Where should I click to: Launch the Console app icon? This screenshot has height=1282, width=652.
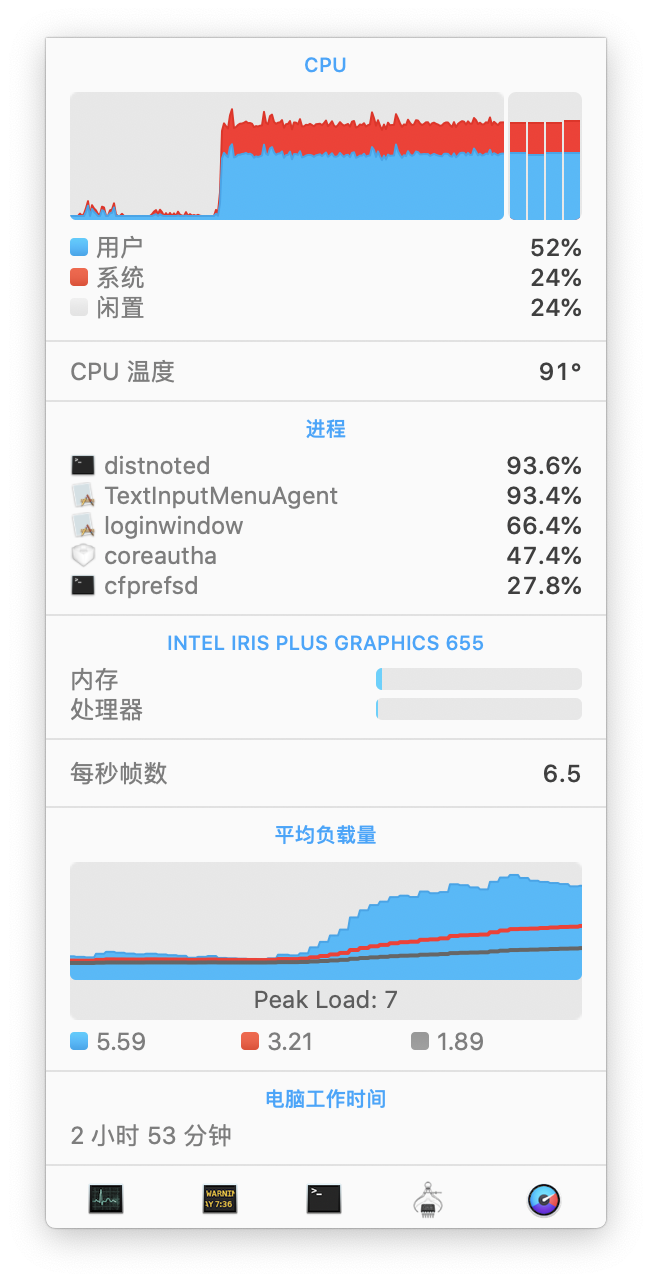(220, 1199)
